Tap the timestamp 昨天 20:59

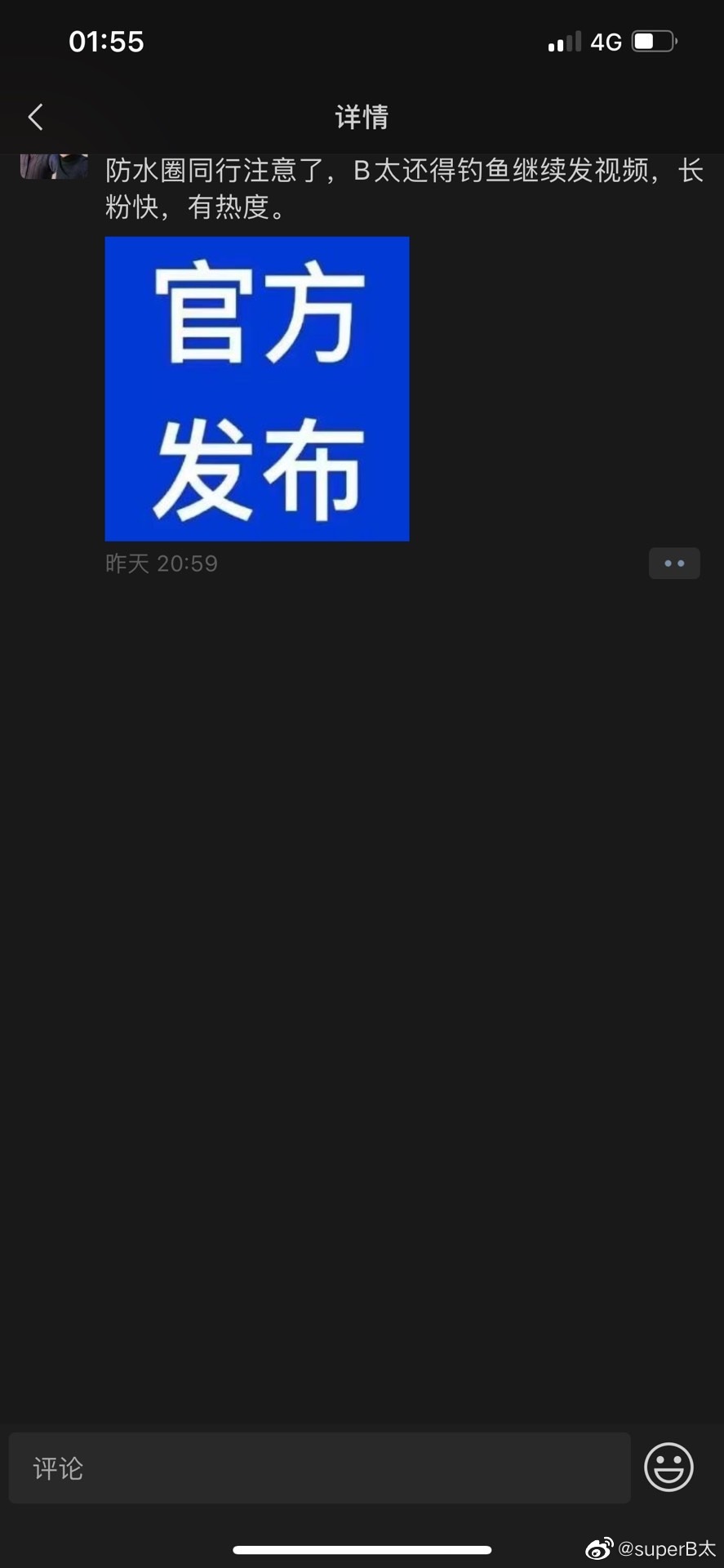(x=161, y=563)
